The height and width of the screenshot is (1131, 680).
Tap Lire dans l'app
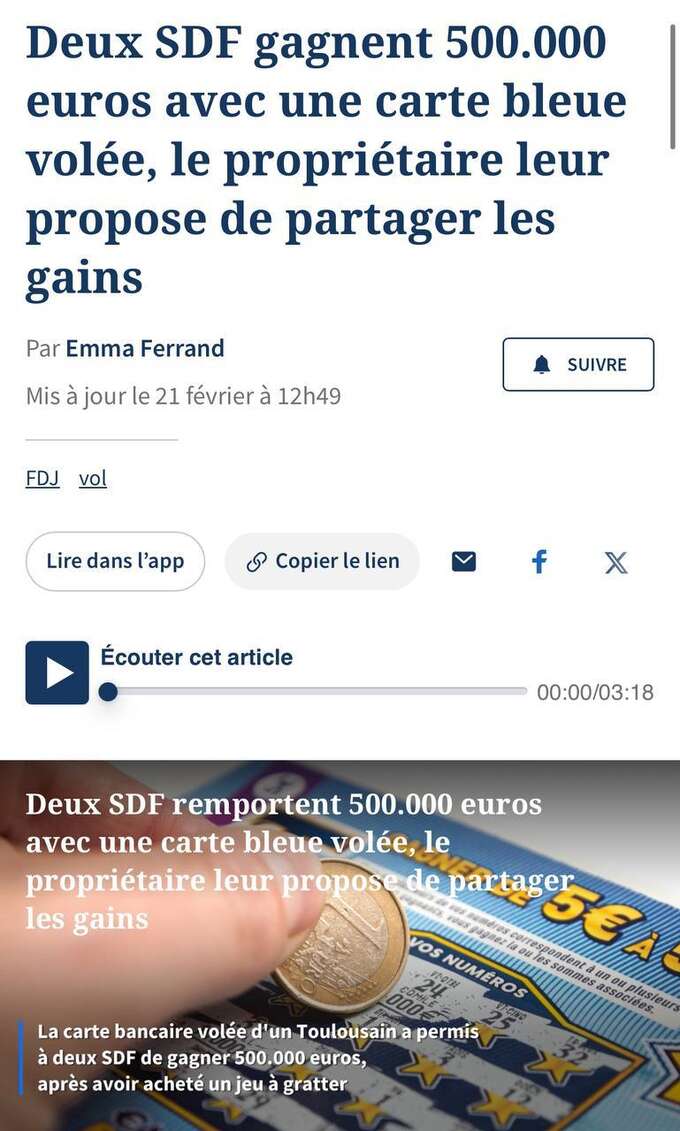(x=115, y=561)
